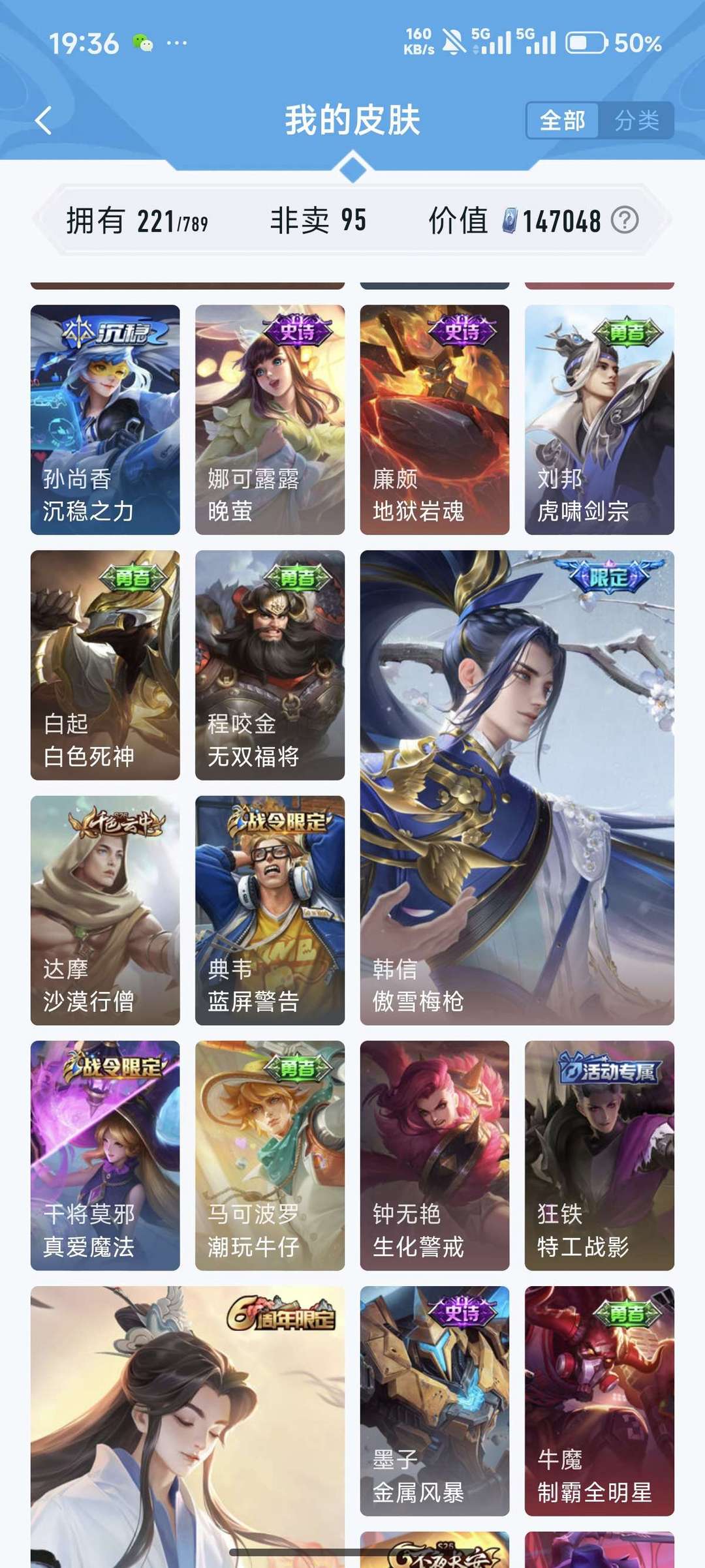705x1568 pixels.
Task: Open the value help question mark icon
Action: pos(625,220)
